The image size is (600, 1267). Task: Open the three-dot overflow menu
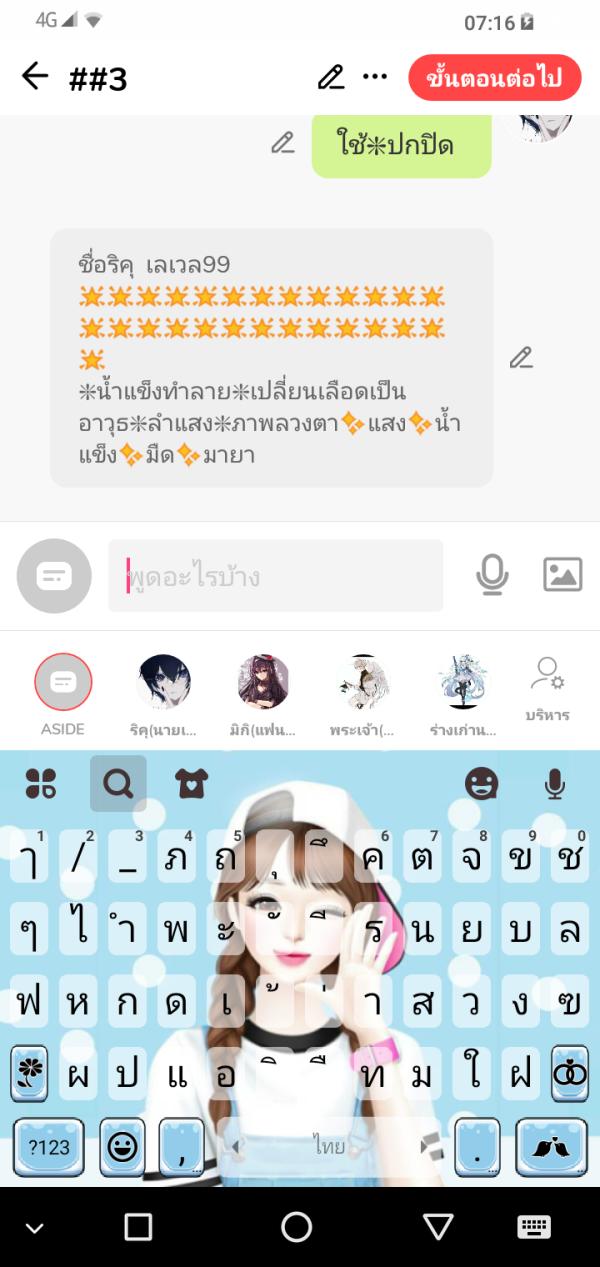[x=375, y=77]
